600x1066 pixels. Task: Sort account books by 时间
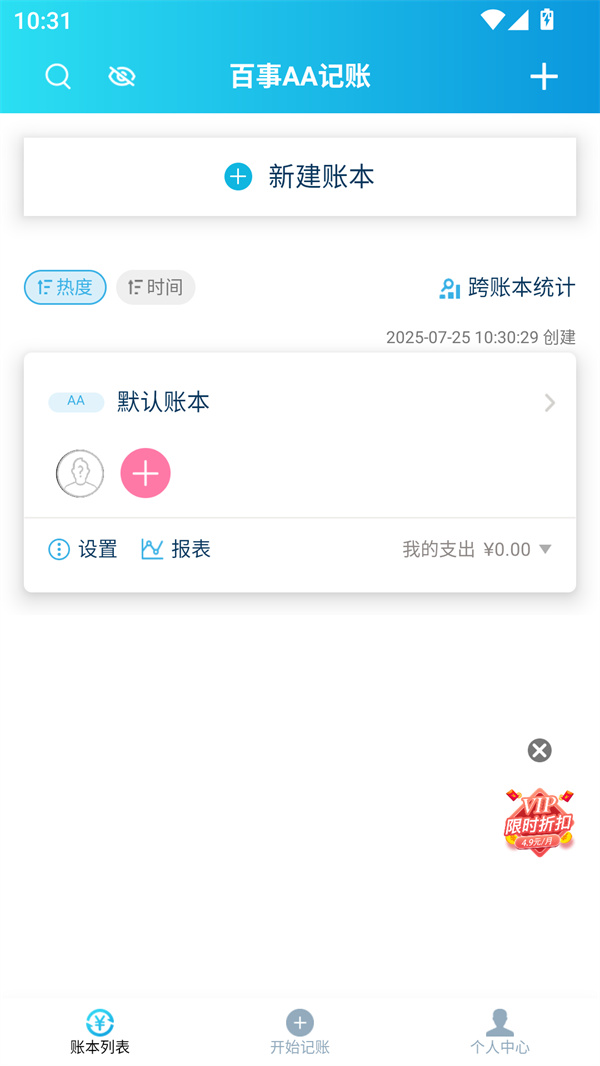pos(155,288)
